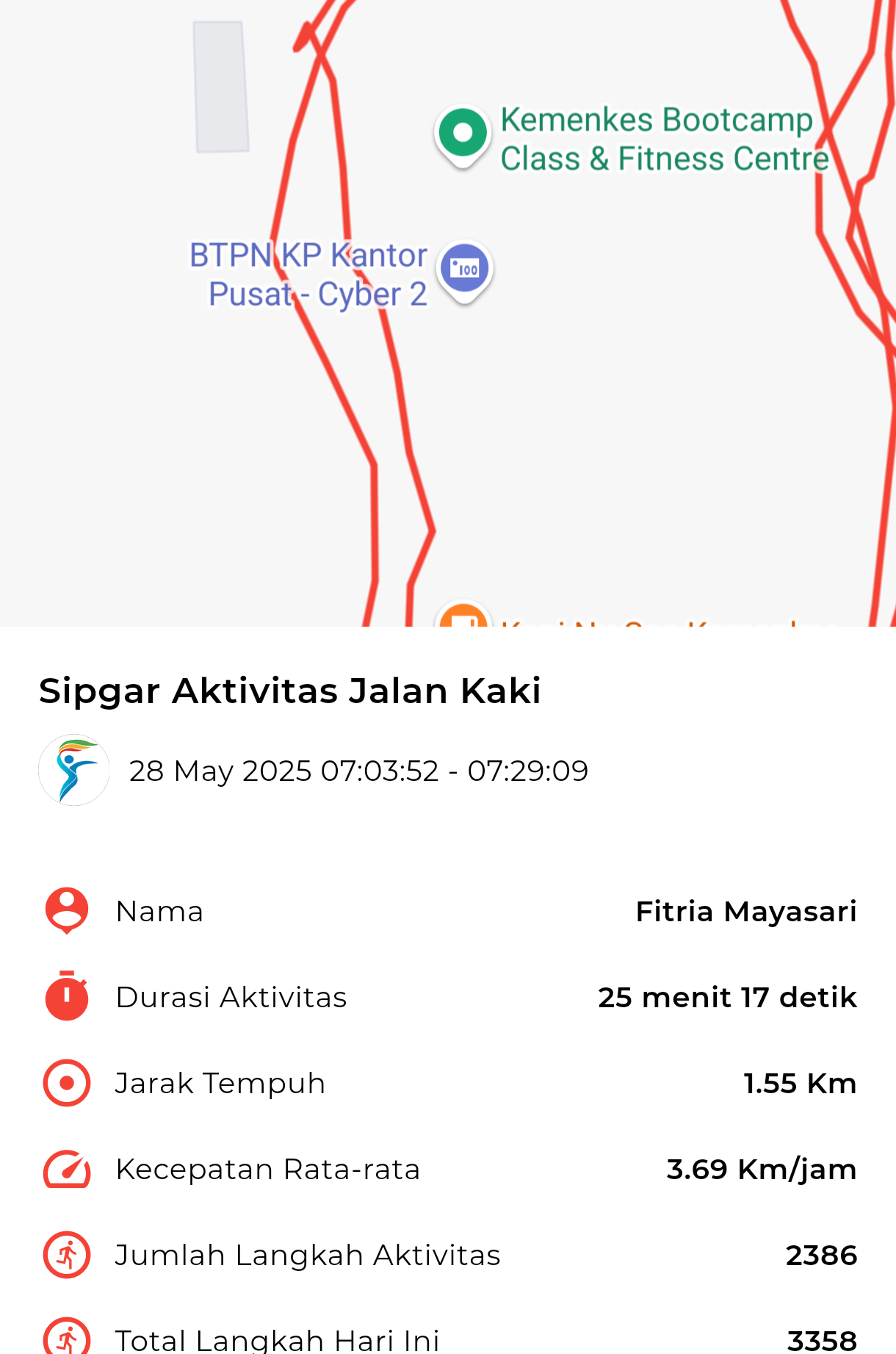Select the name Fitria Mayasari
This screenshot has width=896, height=1354.
(746, 911)
